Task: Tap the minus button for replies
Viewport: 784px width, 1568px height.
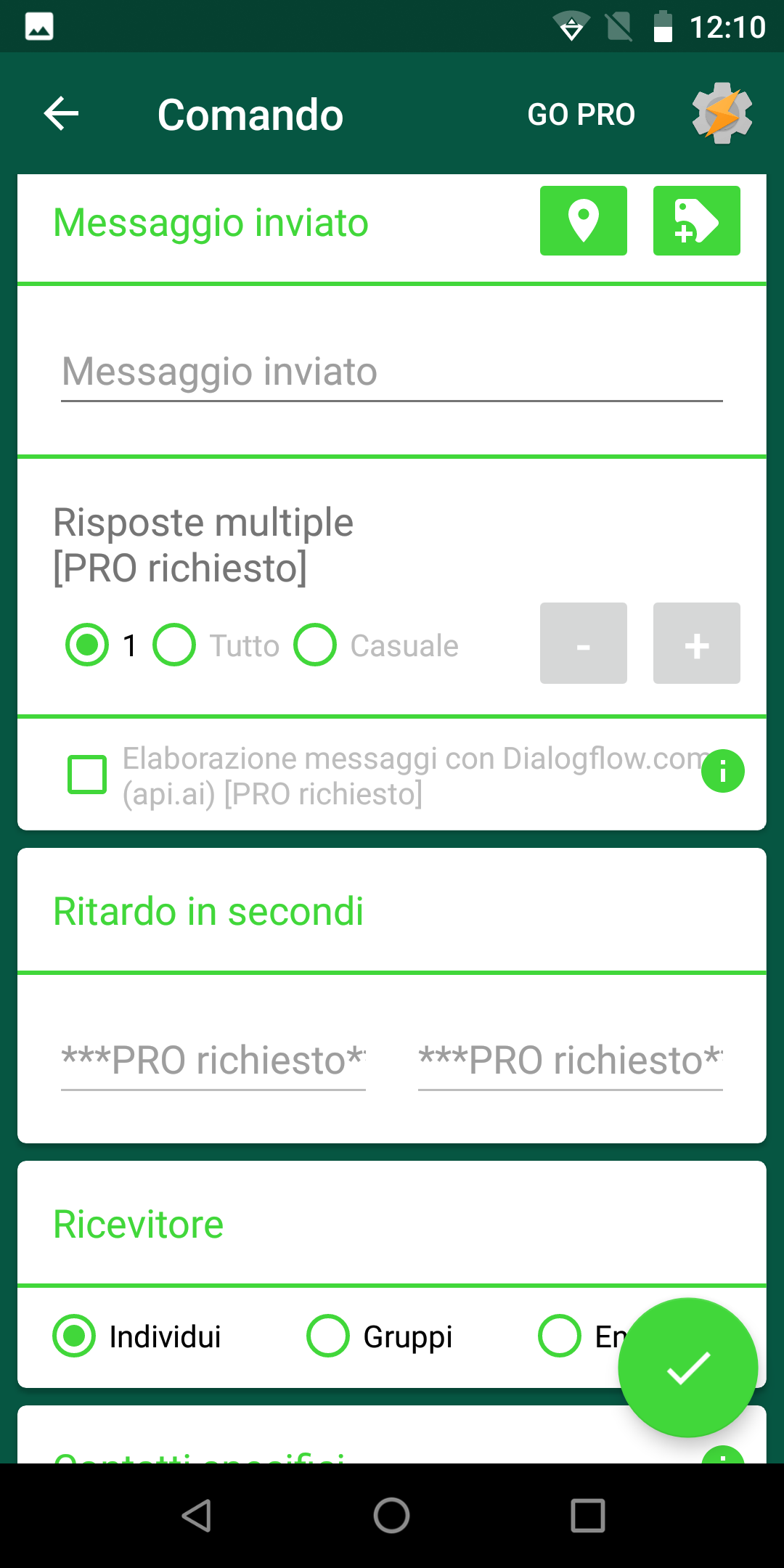Action: click(584, 643)
